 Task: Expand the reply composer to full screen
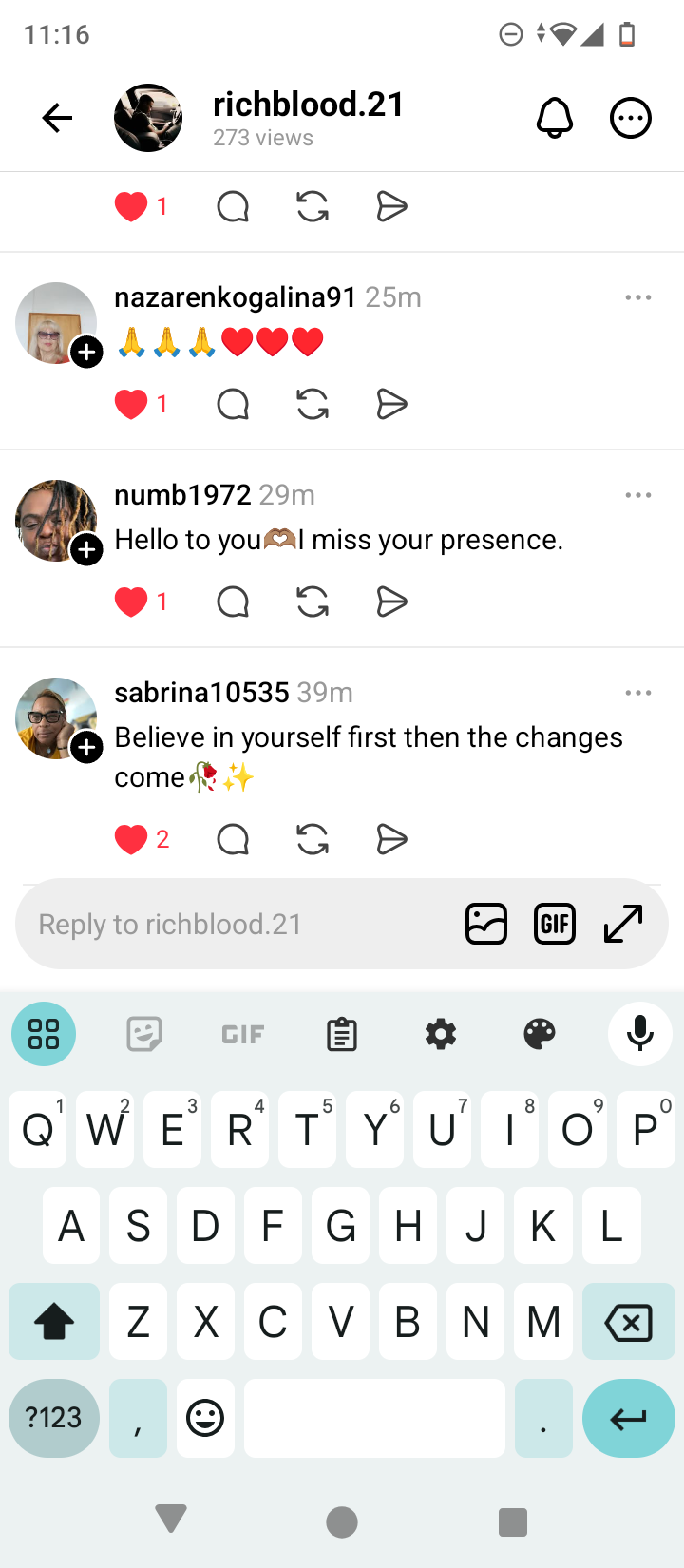click(623, 924)
